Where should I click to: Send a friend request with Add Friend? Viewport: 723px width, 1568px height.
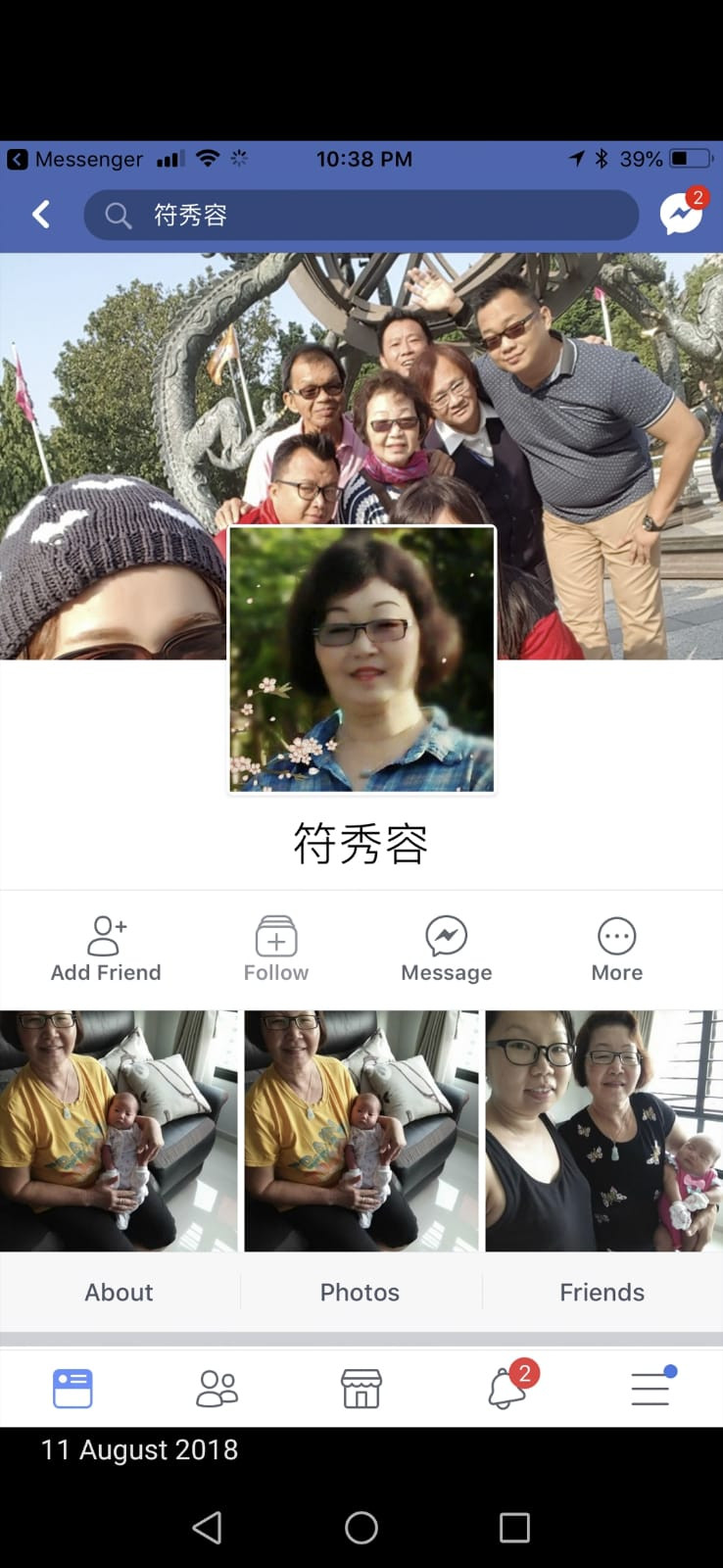[106, 949]
